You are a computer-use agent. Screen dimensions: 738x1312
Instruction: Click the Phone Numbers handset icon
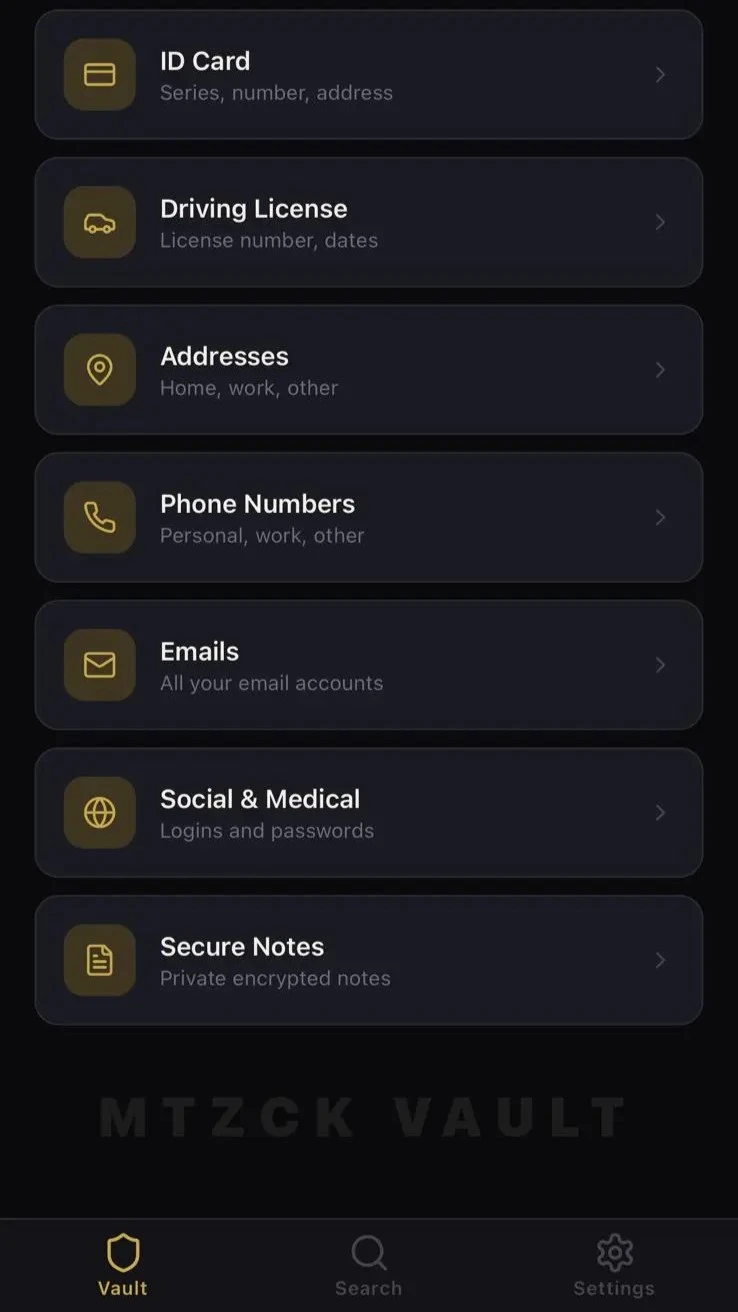pos(99,517)
